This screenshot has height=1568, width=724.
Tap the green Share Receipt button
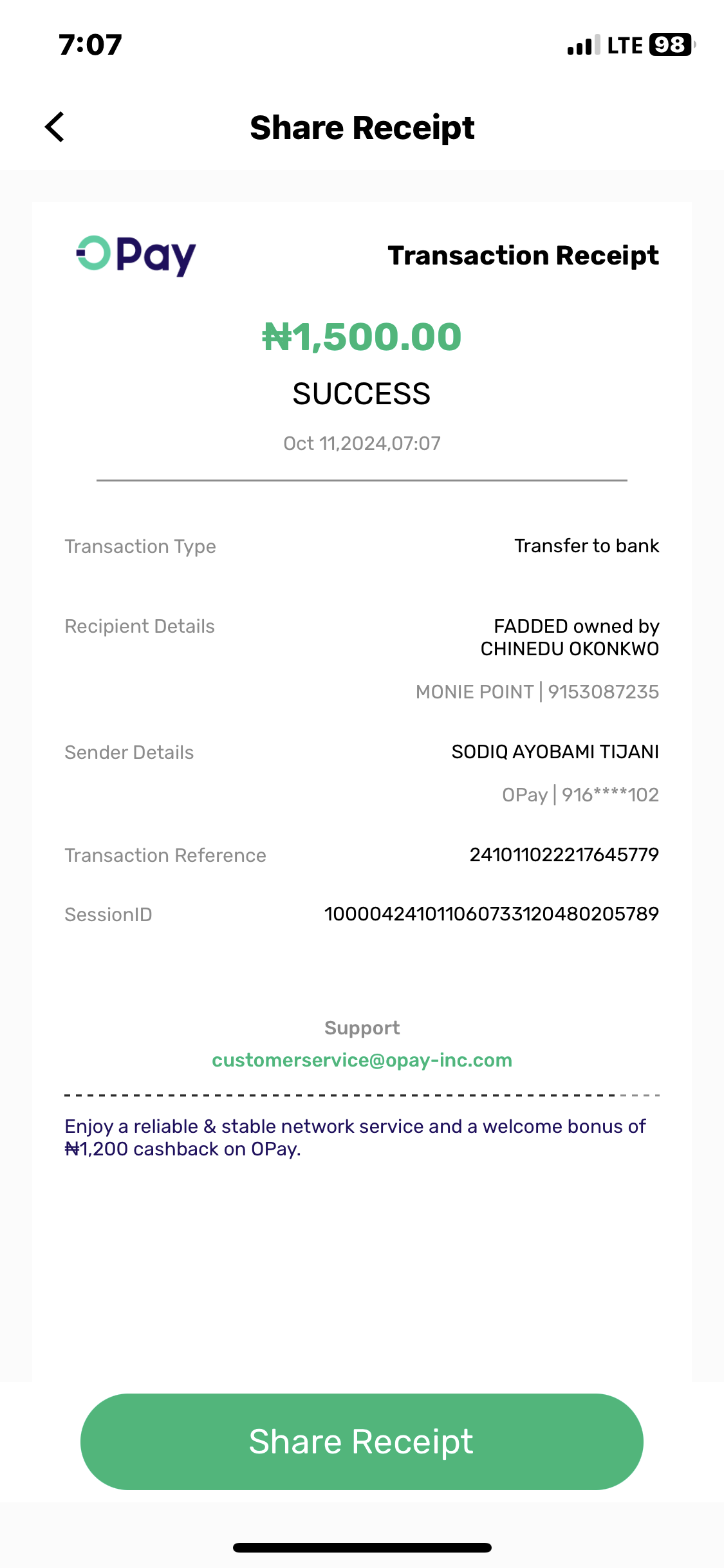coord(362,1441)
